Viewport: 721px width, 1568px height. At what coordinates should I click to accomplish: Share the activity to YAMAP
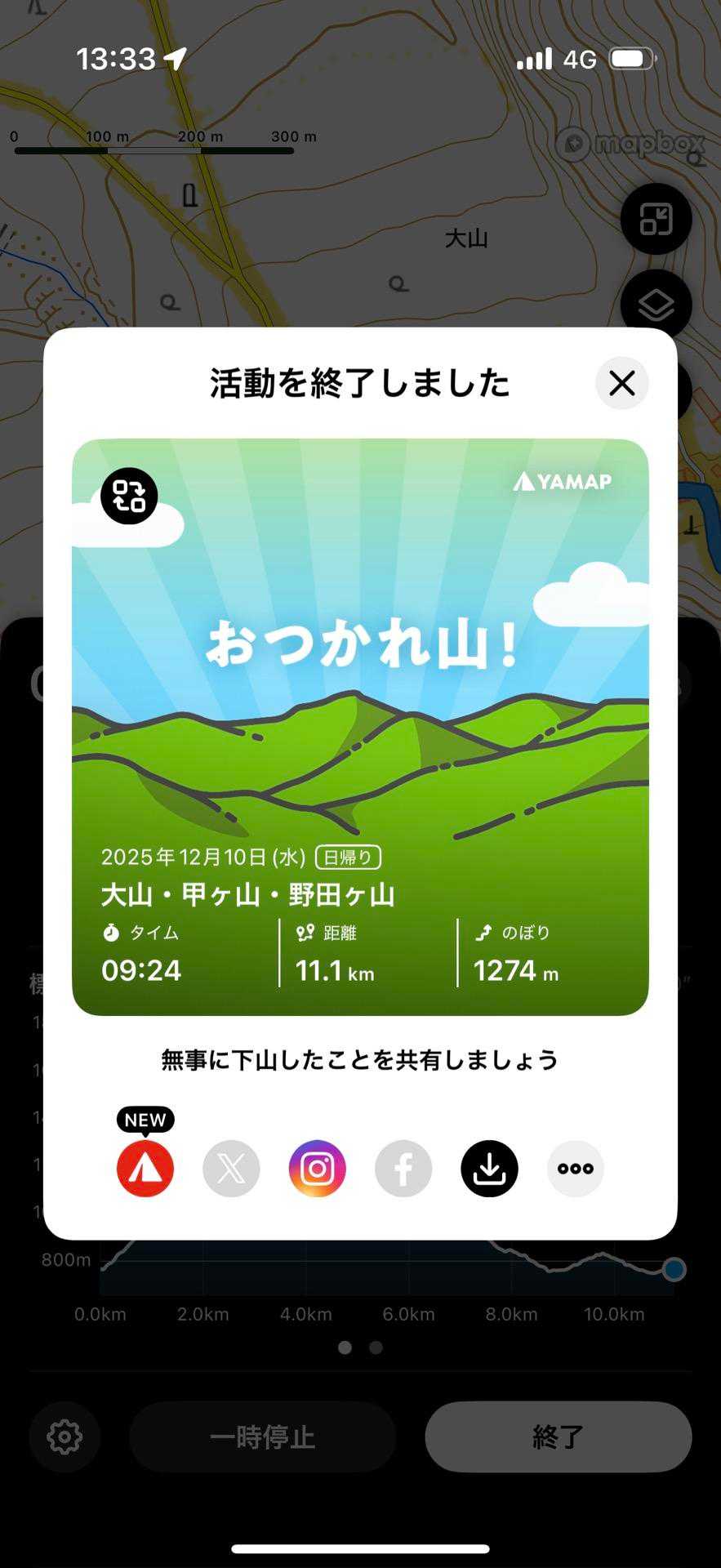click(145, 1169)
